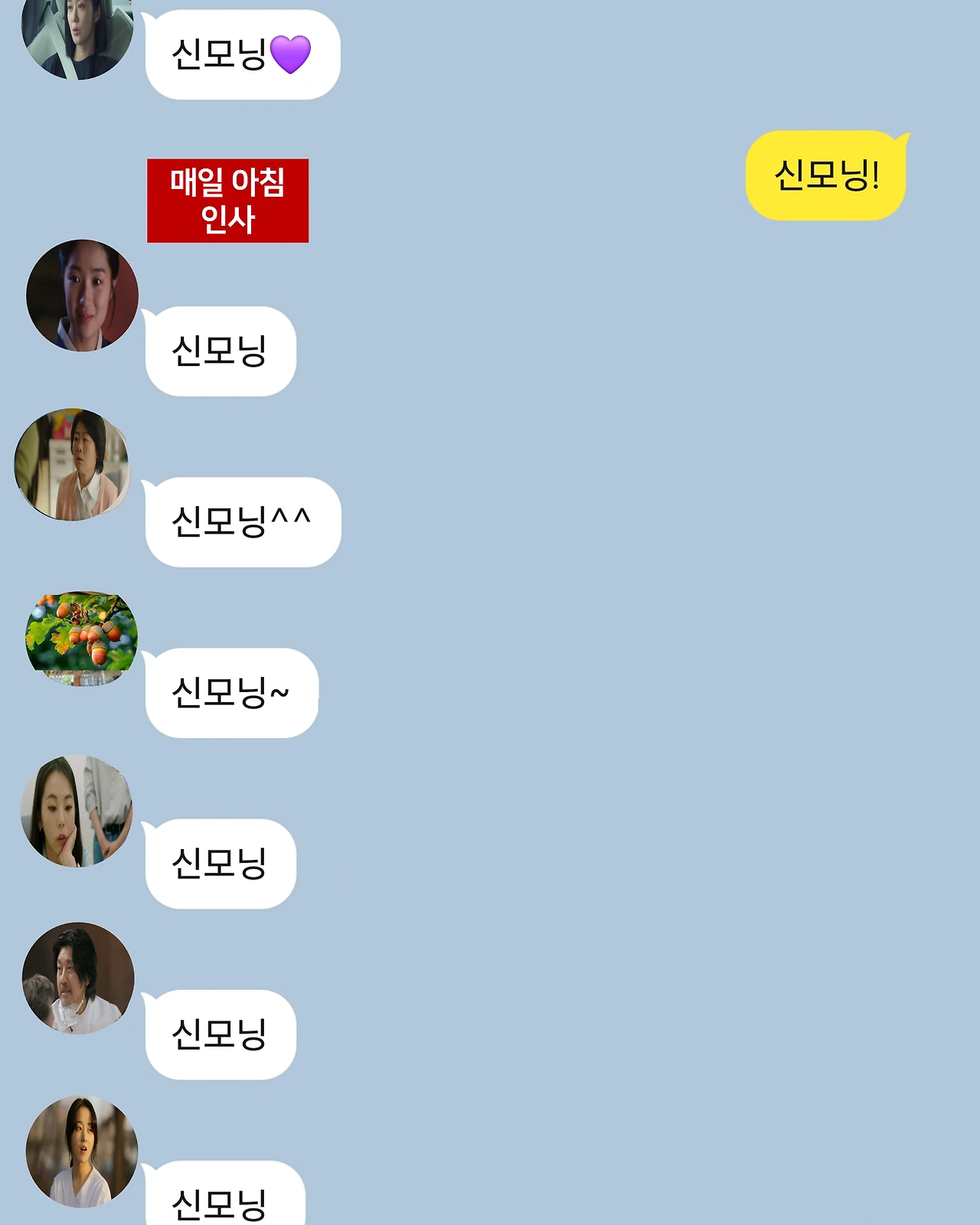The image size is (980, 1225).
Task: Click the 신모닝💜 message bubble
Action: (x=241, y=54)
